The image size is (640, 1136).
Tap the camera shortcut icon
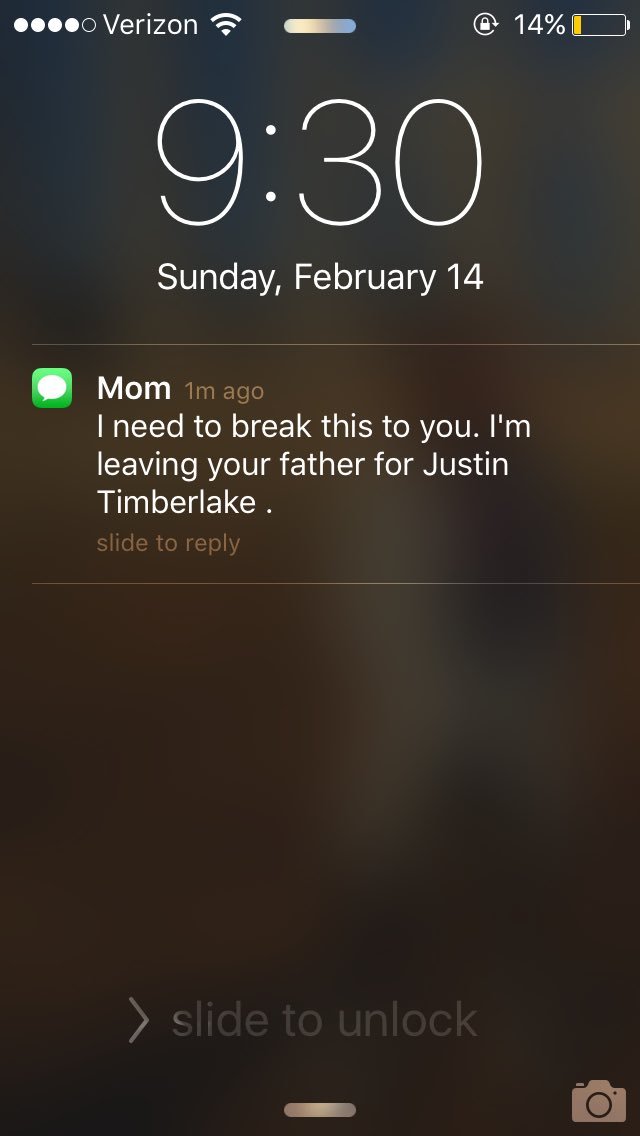click(599, 1100)
